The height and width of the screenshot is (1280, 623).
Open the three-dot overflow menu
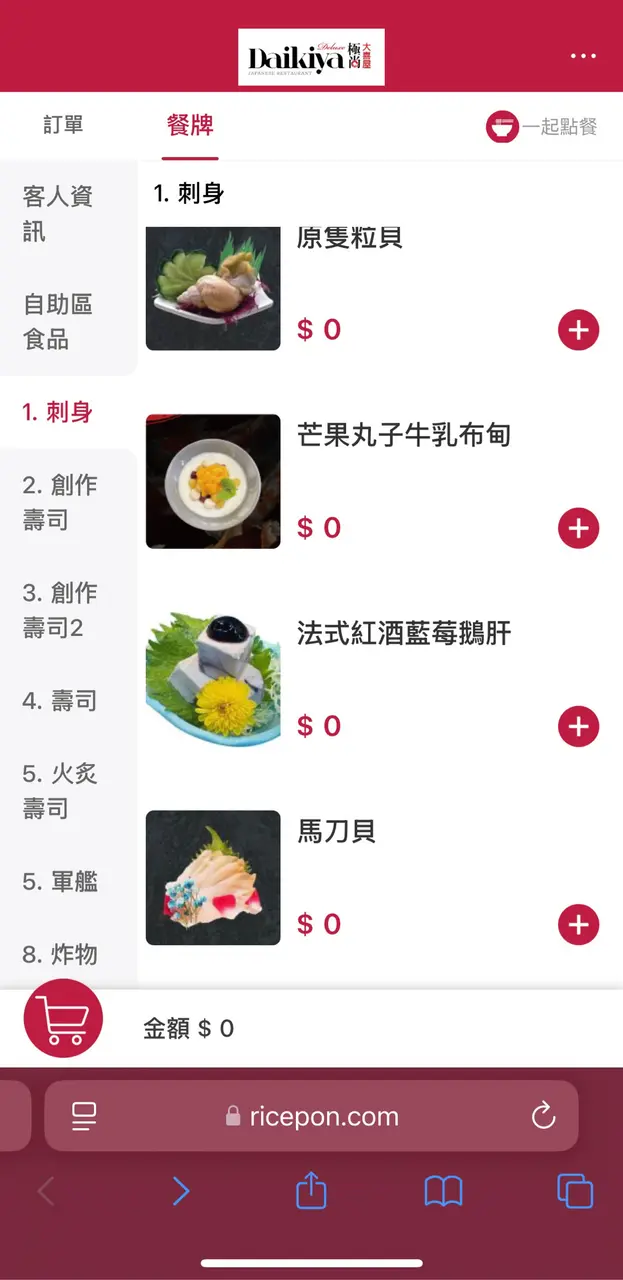coord(583,56)
